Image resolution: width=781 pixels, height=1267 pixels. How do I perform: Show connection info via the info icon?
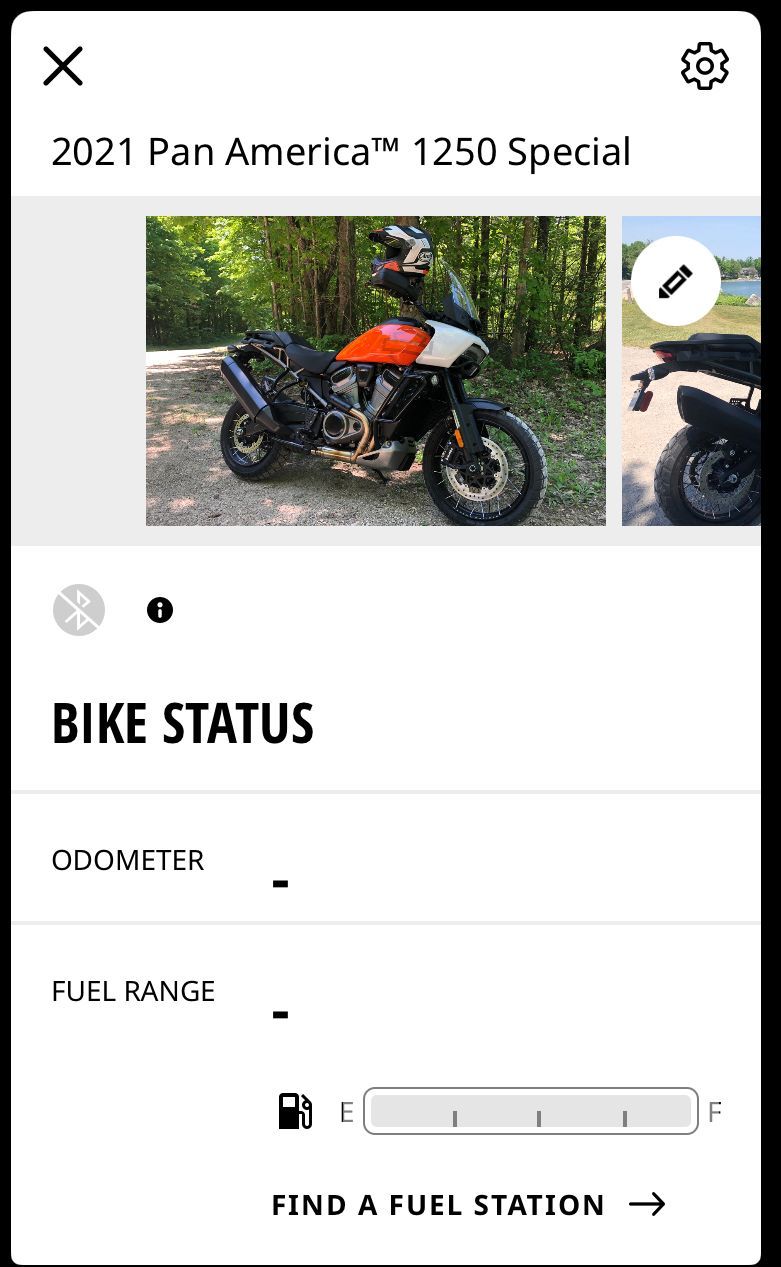click(160, 610)
